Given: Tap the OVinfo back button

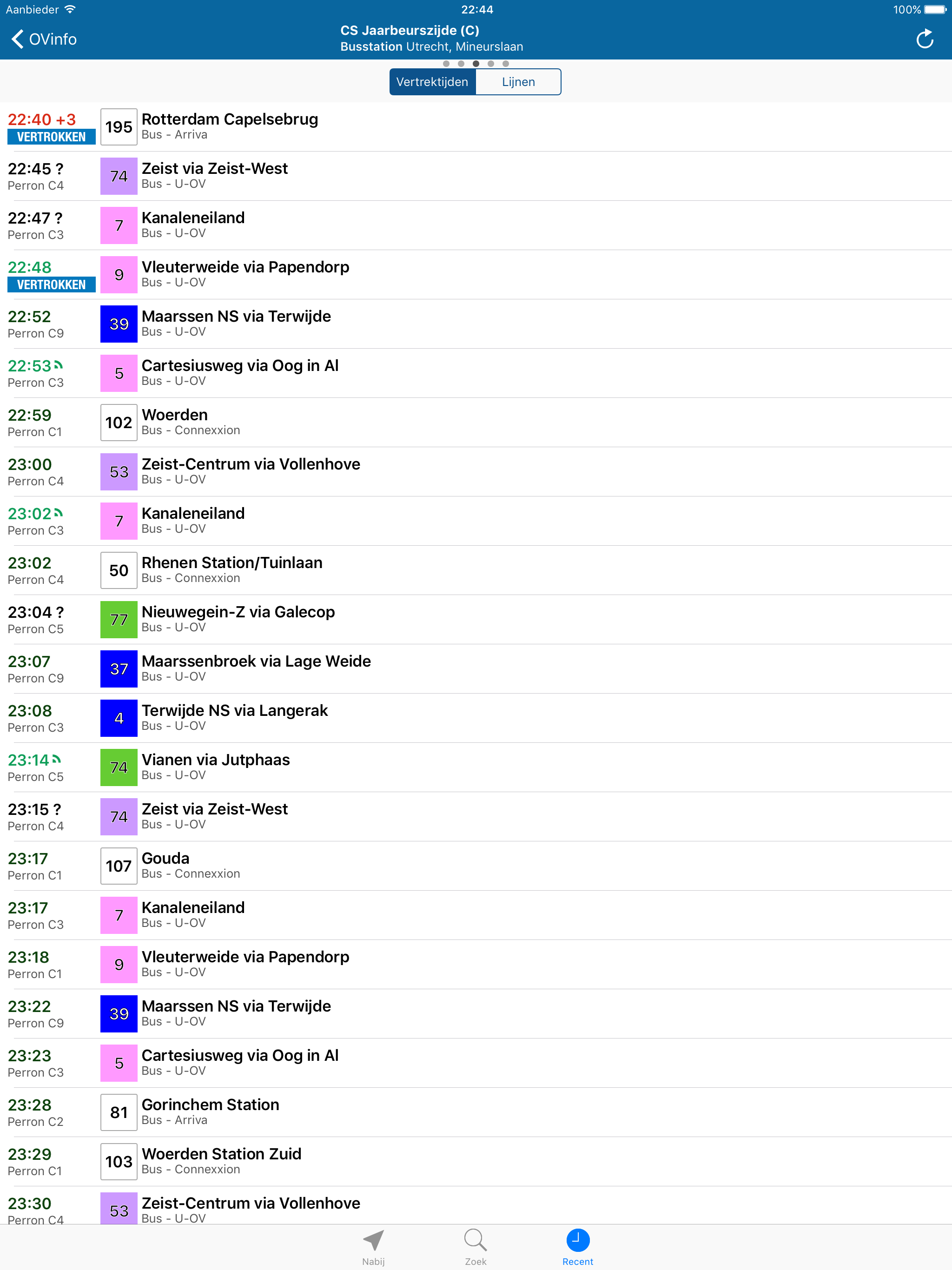Looking at the screenshot, I should click(x=43, y=39).
